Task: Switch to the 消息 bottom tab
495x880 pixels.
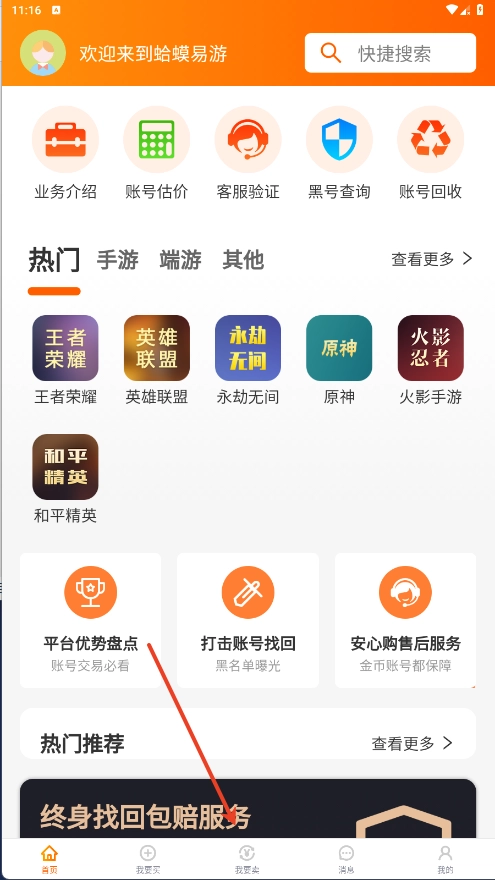Action: (346, 860)
